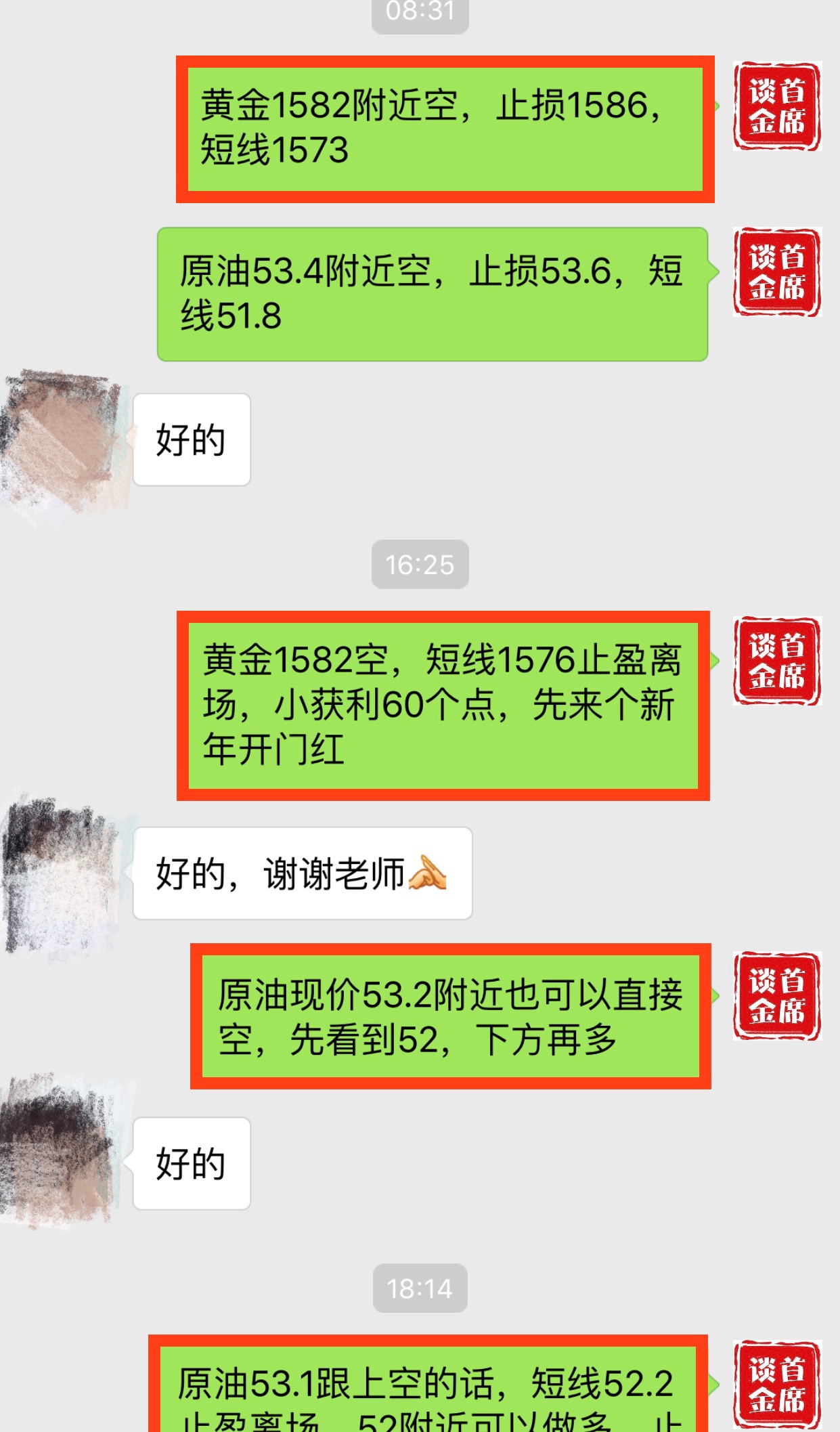Open sender avatar beside 原油53.1跟上空 message
The image size is (840, 1432).
point(776,1384)
